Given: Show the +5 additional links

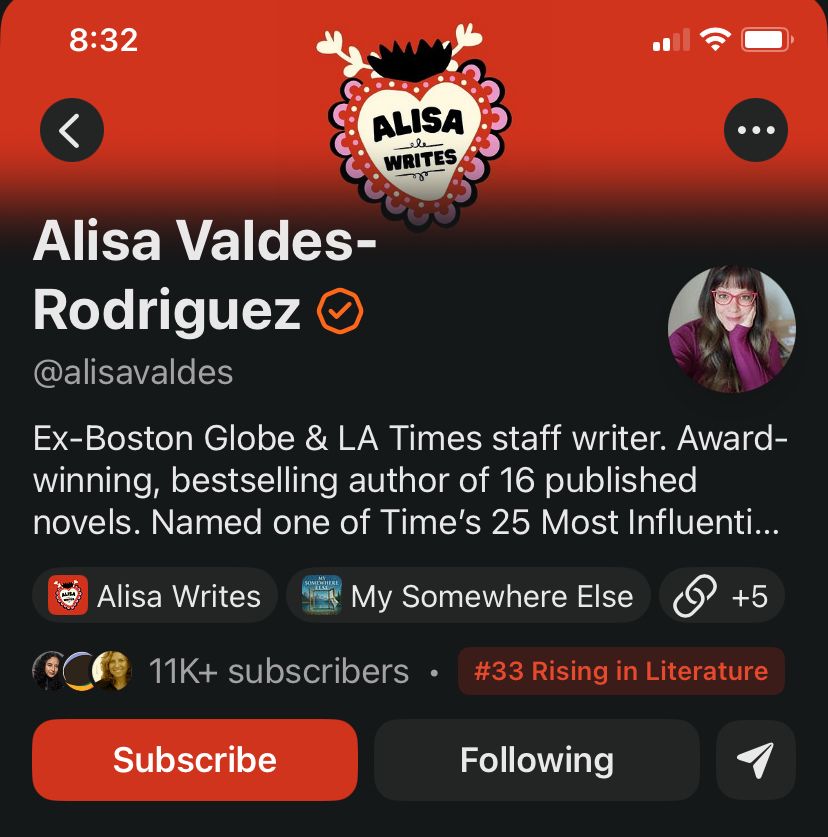Looking at the screenshot, I should pos(721,597).
